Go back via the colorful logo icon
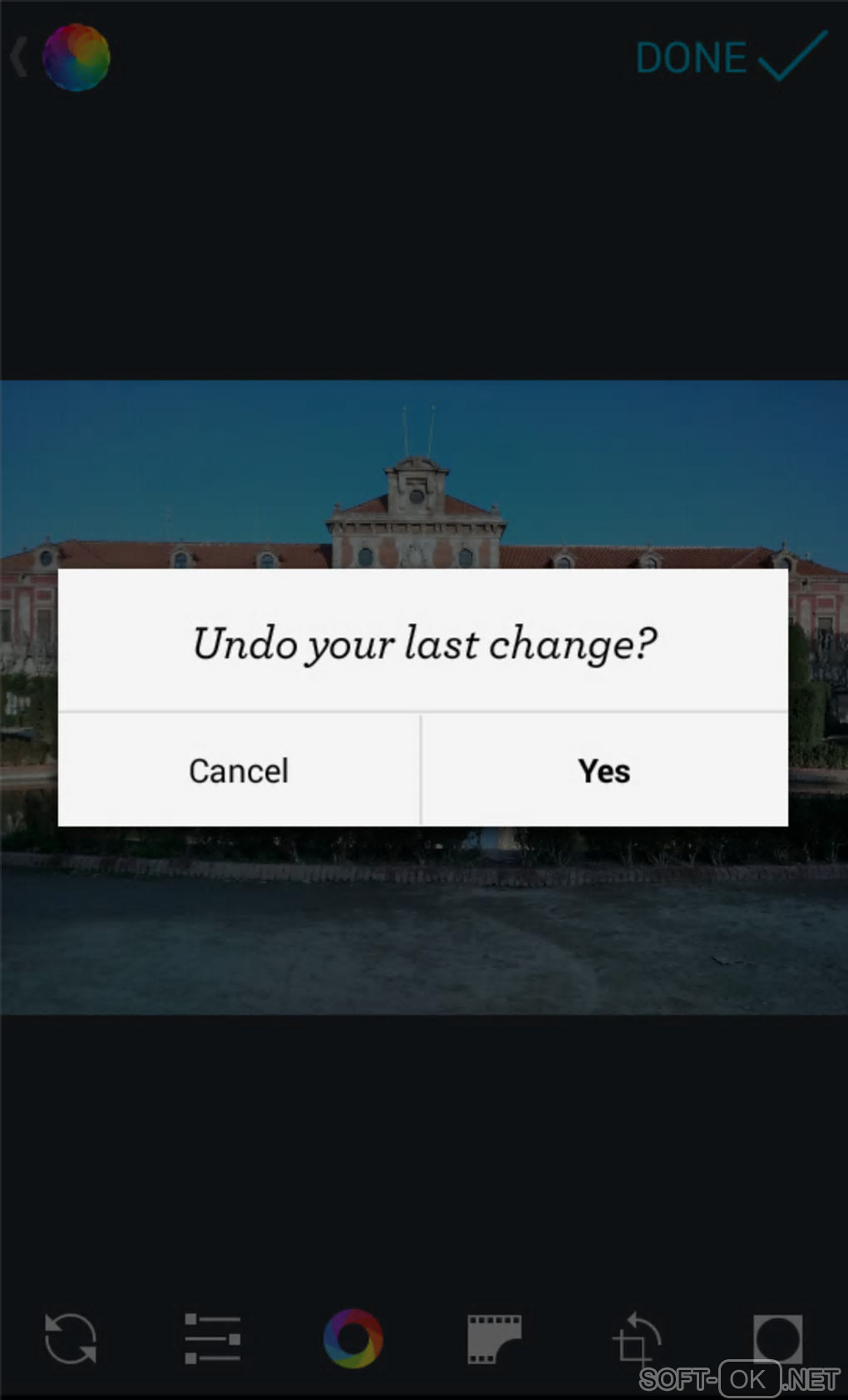Viewport: 848px width, 1400px height. point(75,57)
